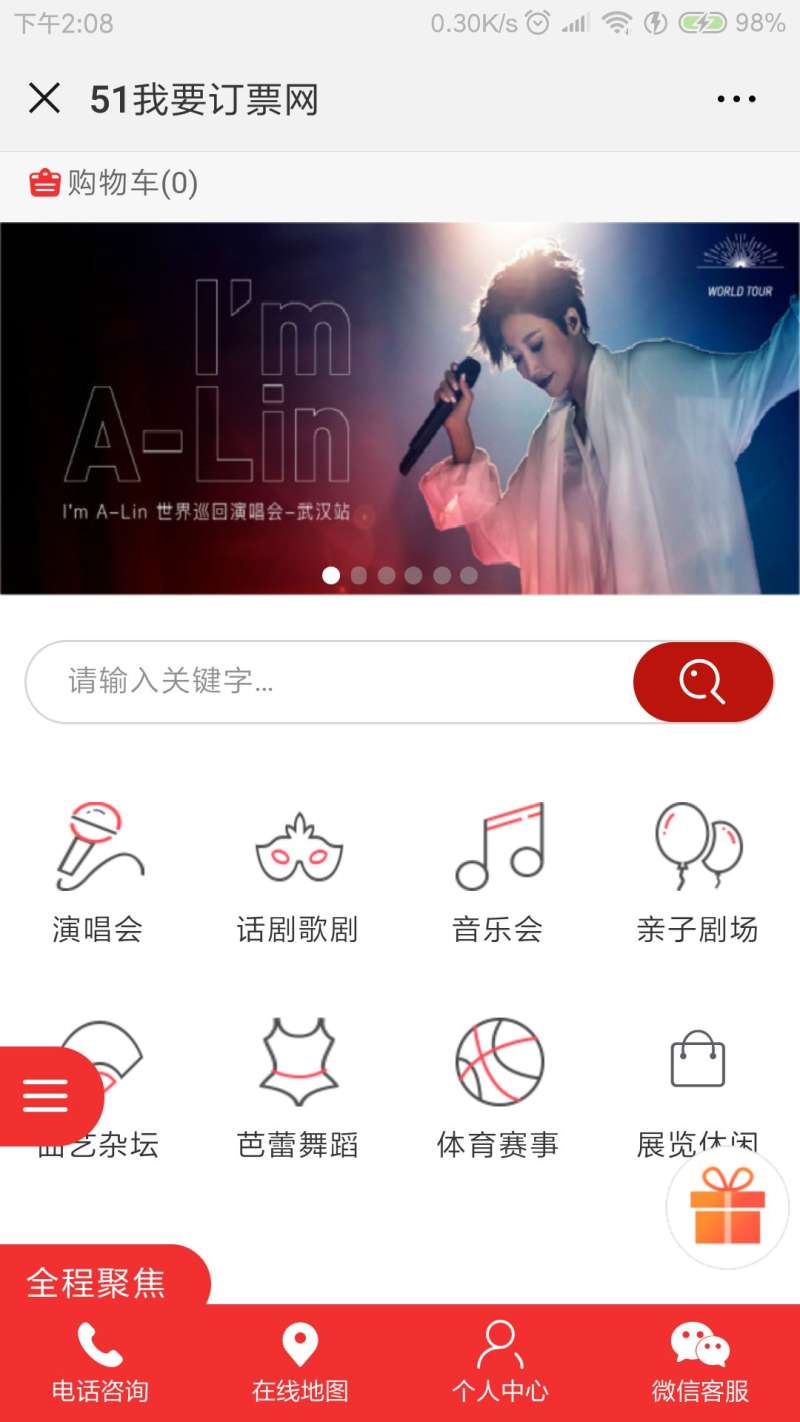Open the shopping cart 购物车(0)
800x1422 pixels.
click(x=114, y=183)
